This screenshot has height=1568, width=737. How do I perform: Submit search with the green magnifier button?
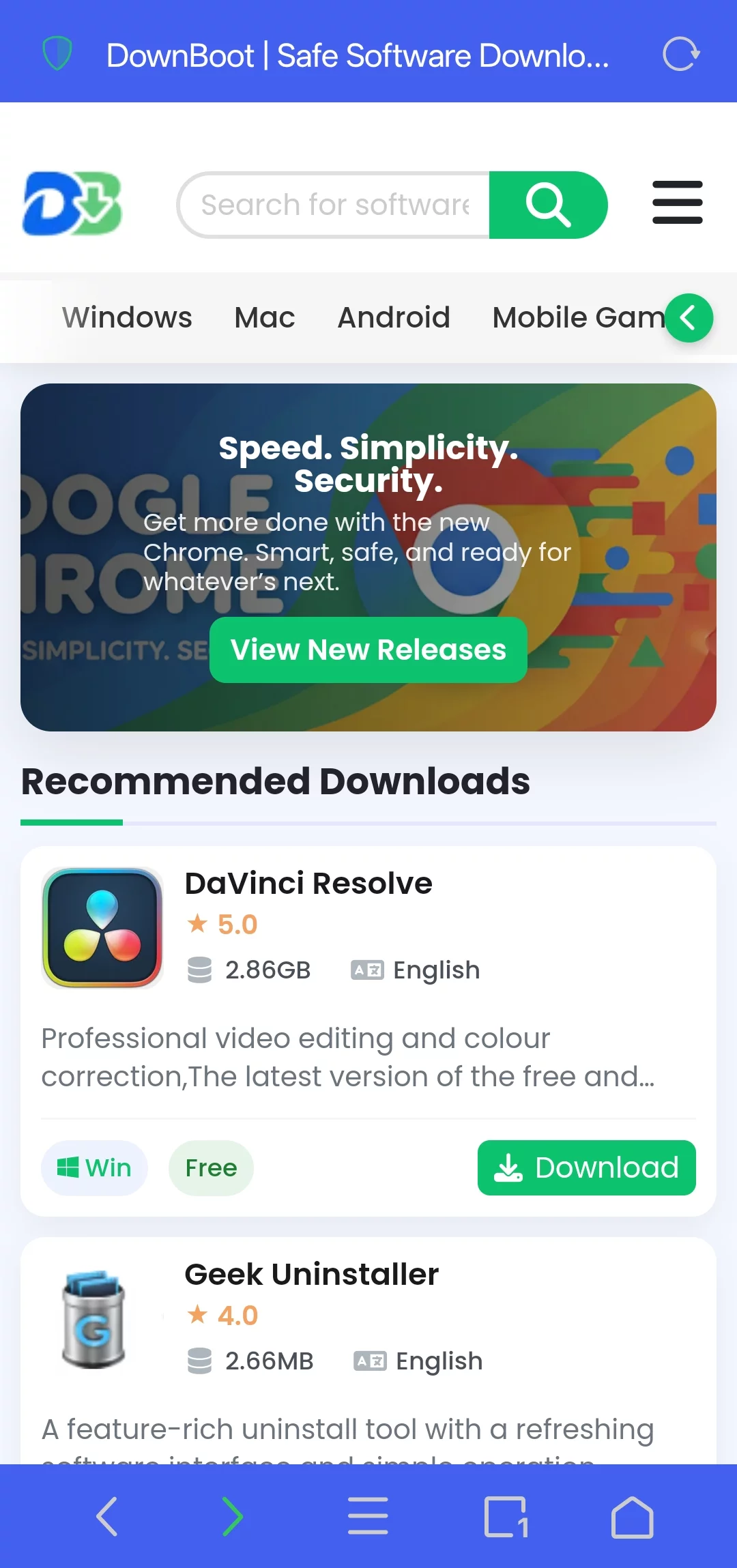[x=548, y=205]
